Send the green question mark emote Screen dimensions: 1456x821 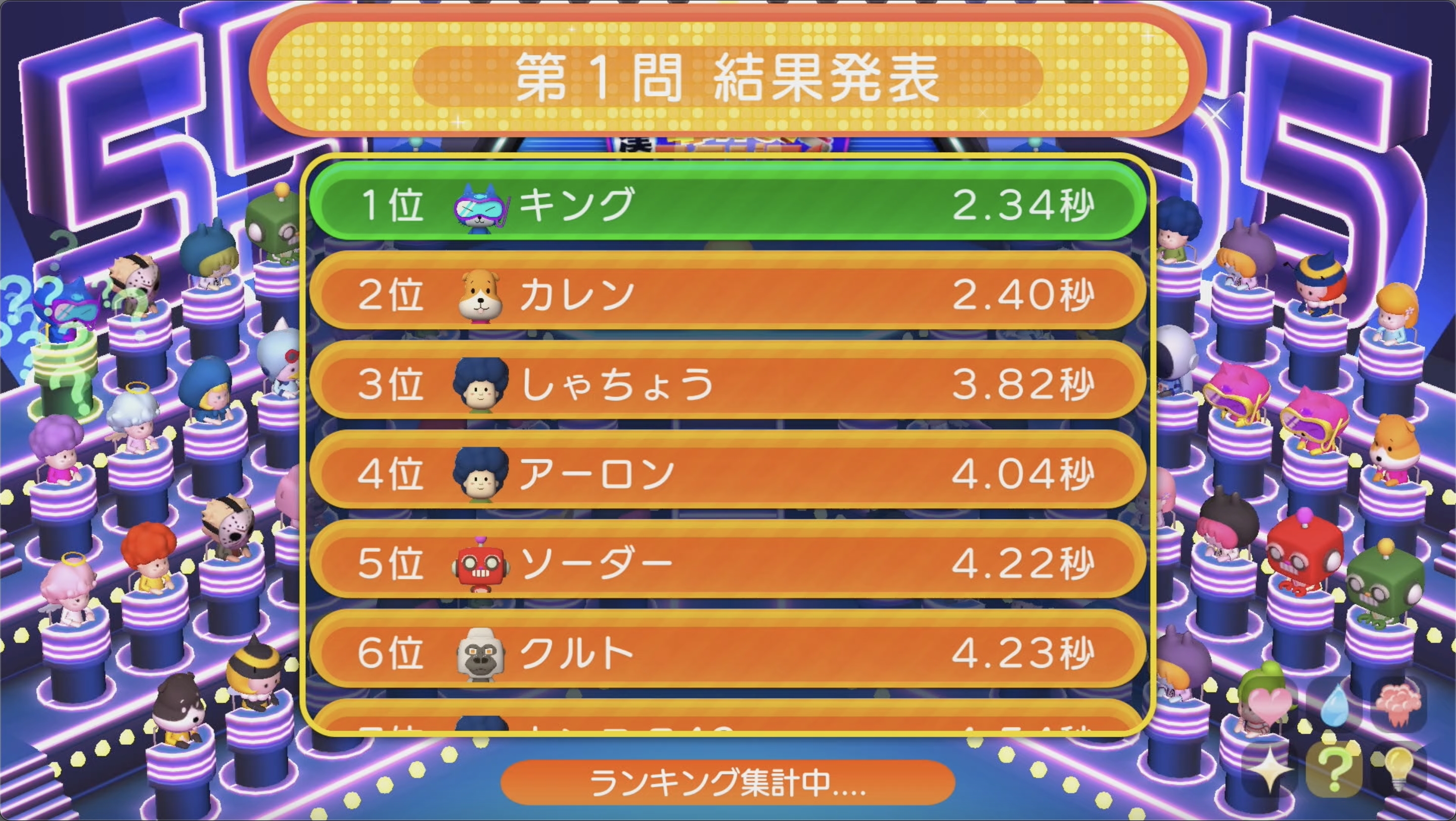[1334, 769]
